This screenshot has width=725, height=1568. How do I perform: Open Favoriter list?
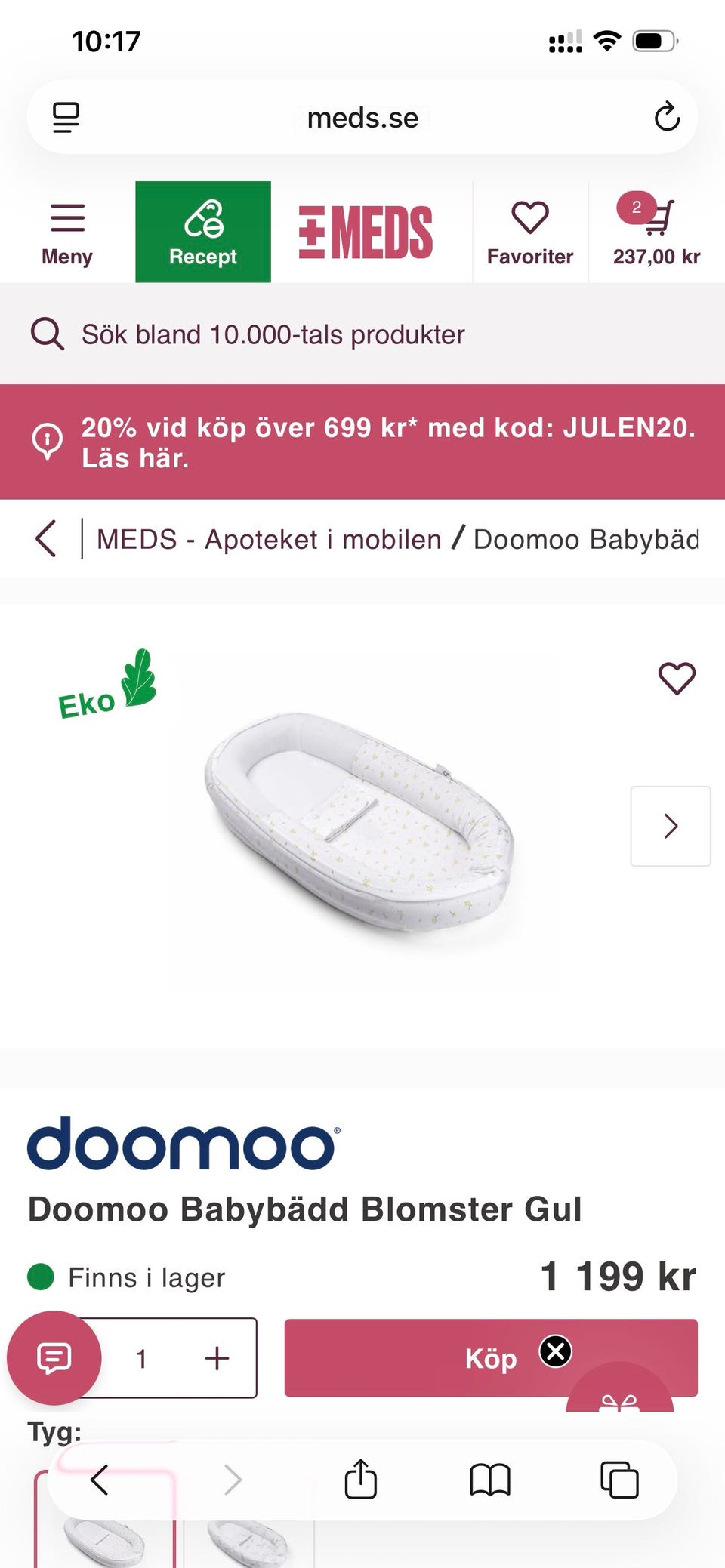(x=529, y=233)
